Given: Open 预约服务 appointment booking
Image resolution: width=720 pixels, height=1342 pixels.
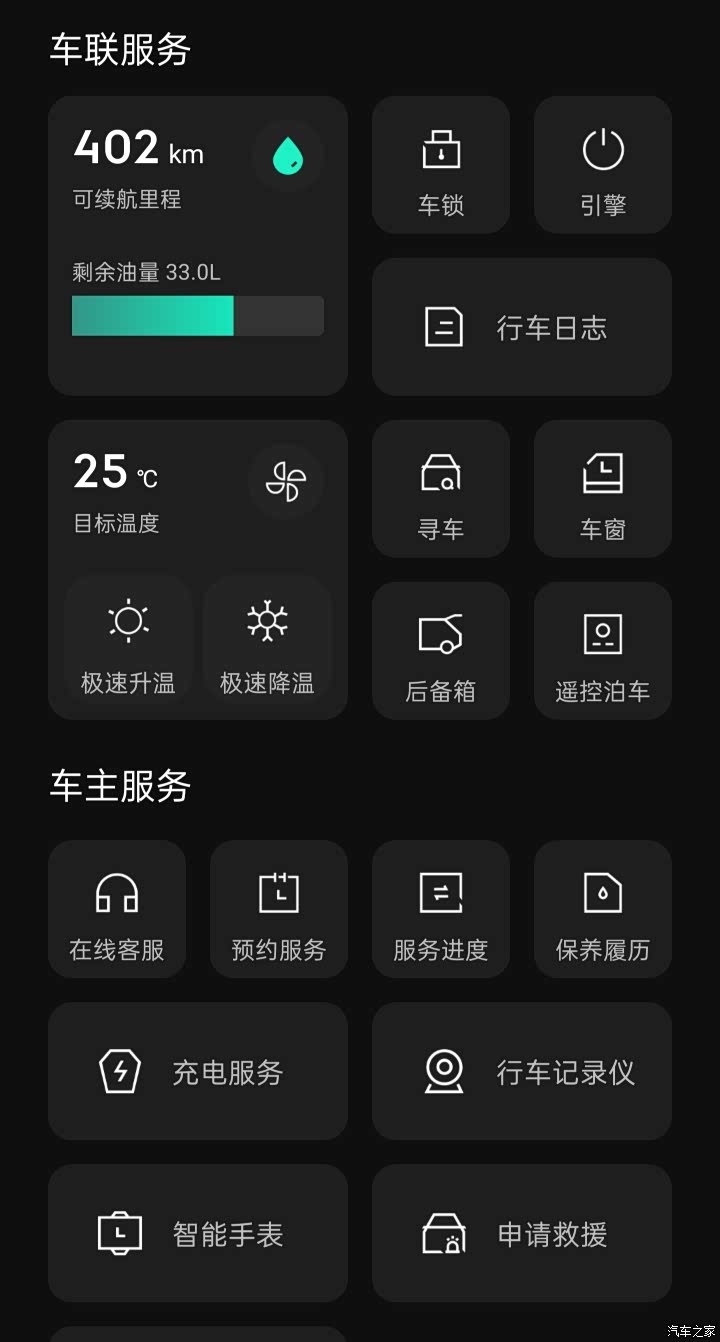Looking at the screenshot, I should [279, 909].
